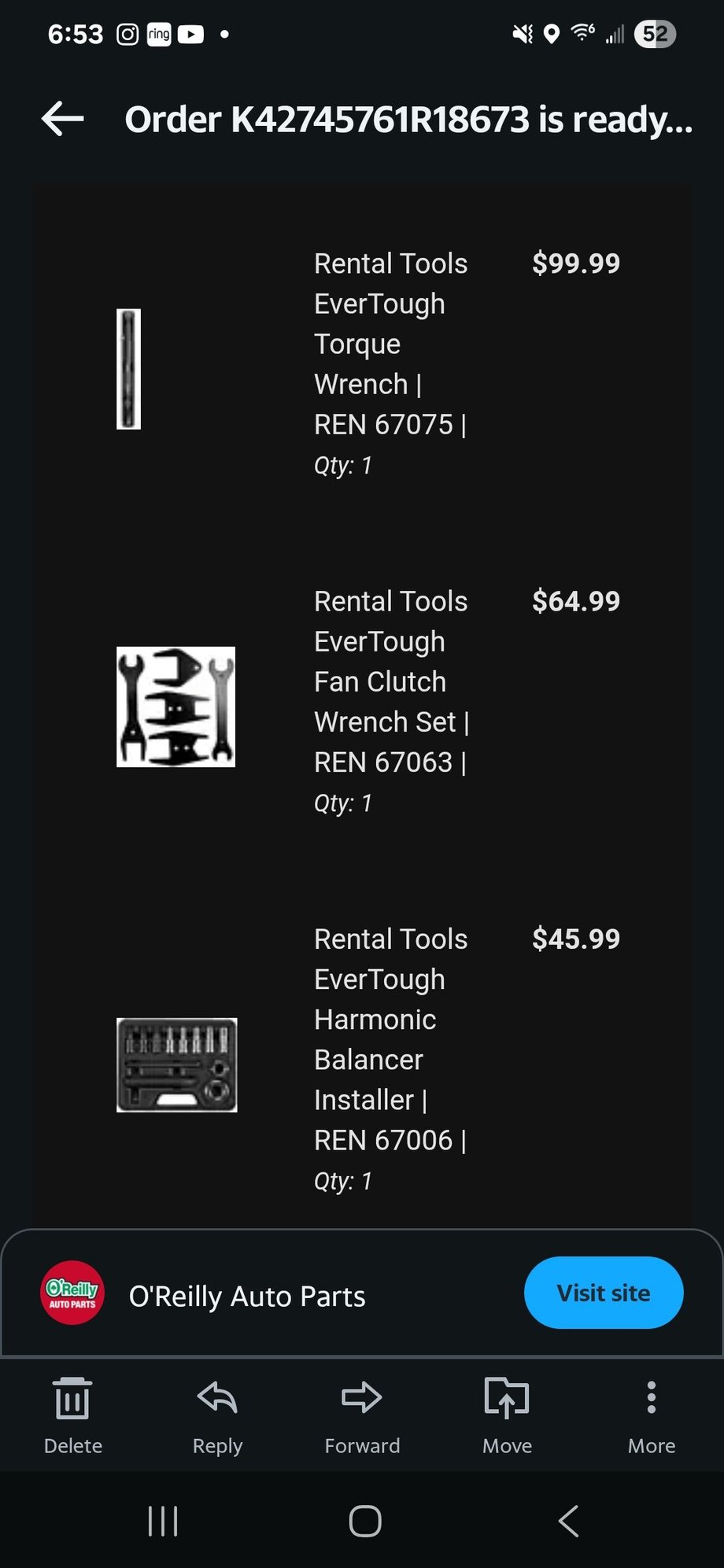
Task: Open the More options menu
Action: 651,1414
